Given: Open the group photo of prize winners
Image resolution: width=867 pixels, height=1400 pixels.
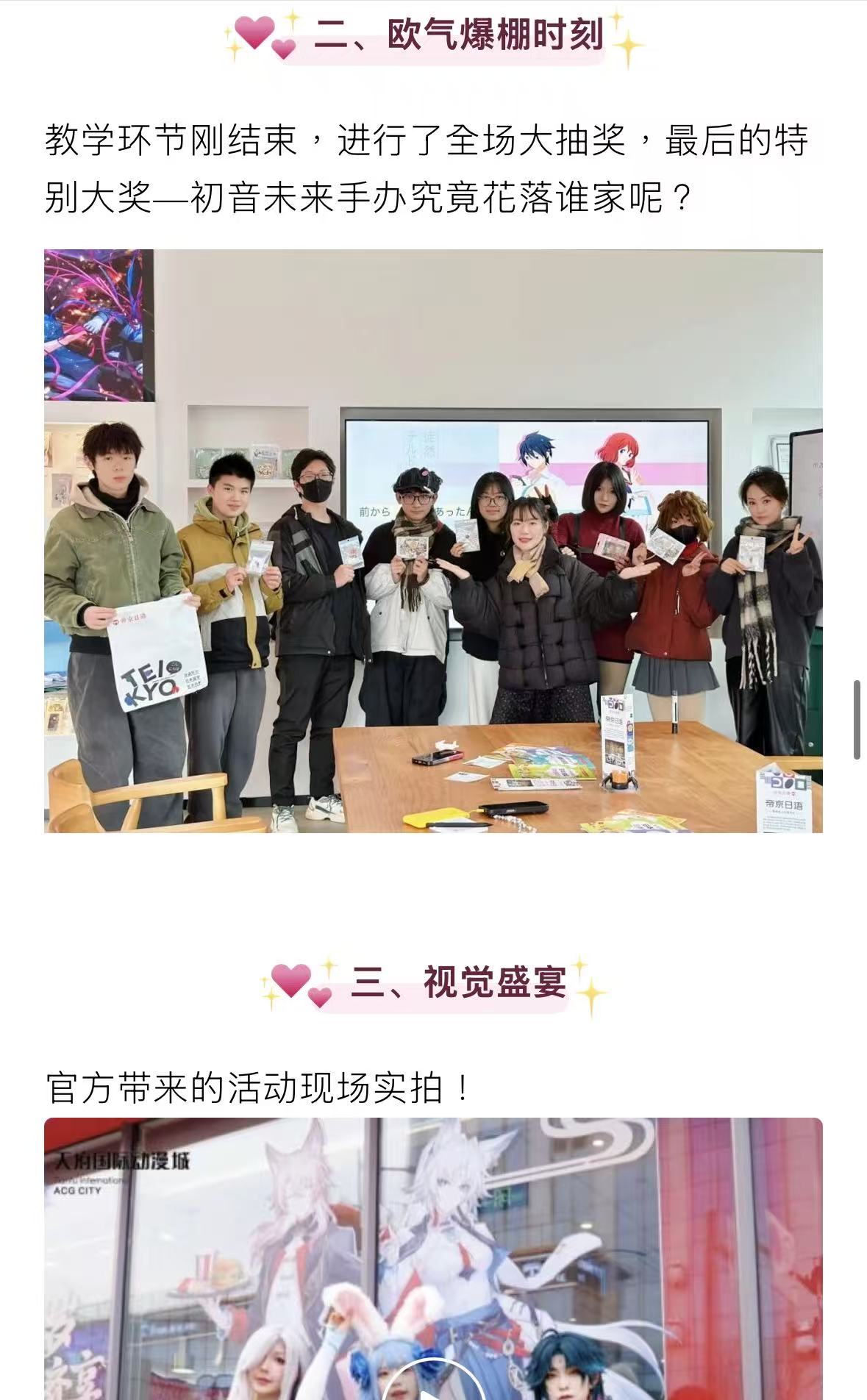Looking at the screenshot, I should pos(433,540).
